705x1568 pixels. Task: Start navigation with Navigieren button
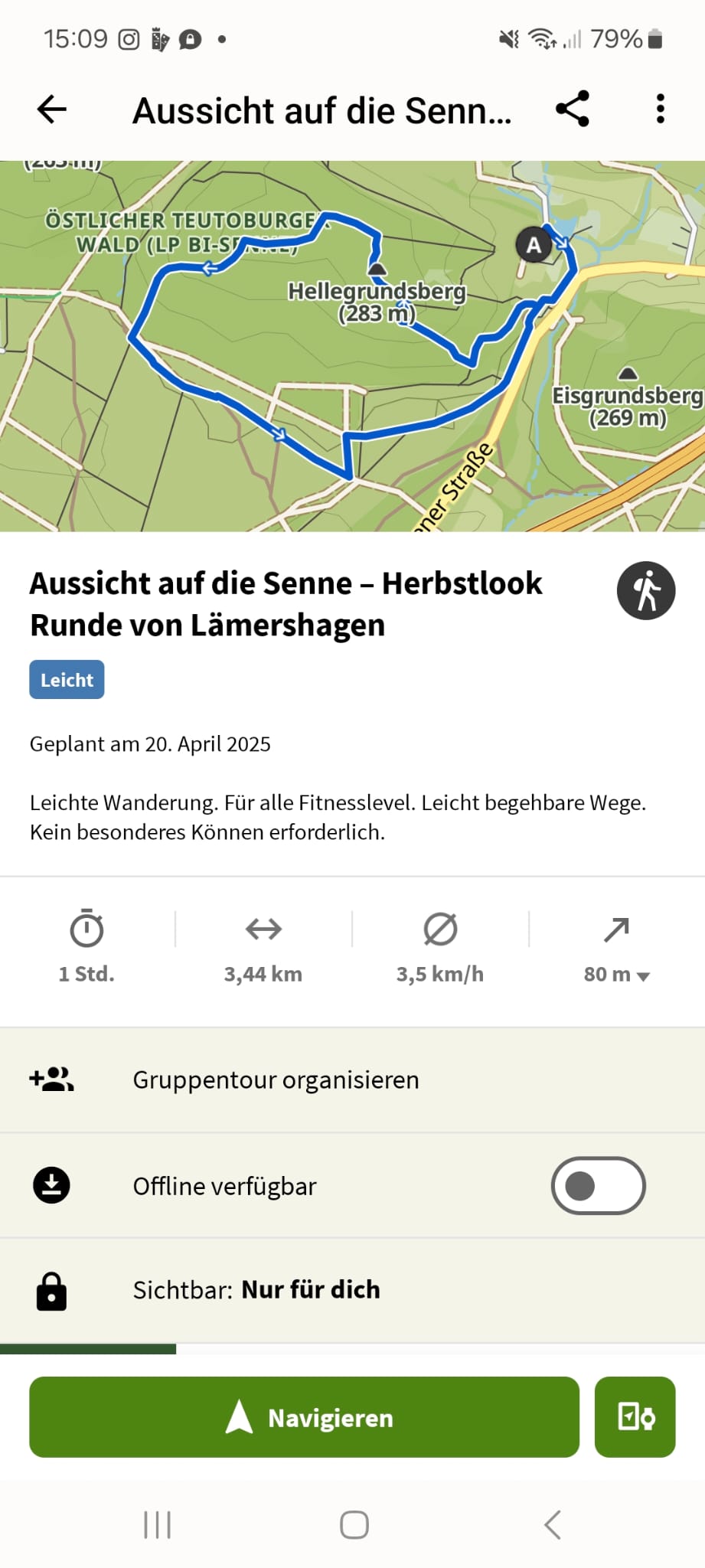(x=304, y=1417)
